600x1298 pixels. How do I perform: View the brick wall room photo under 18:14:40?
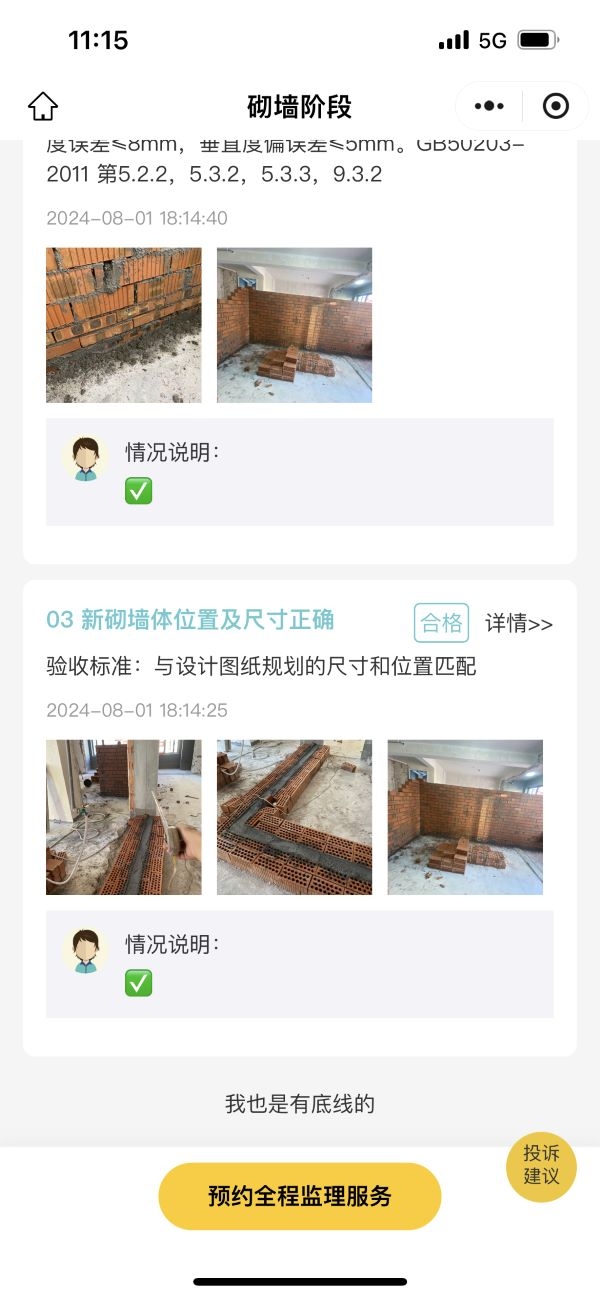pyautogui.click(x=294, y=325)
